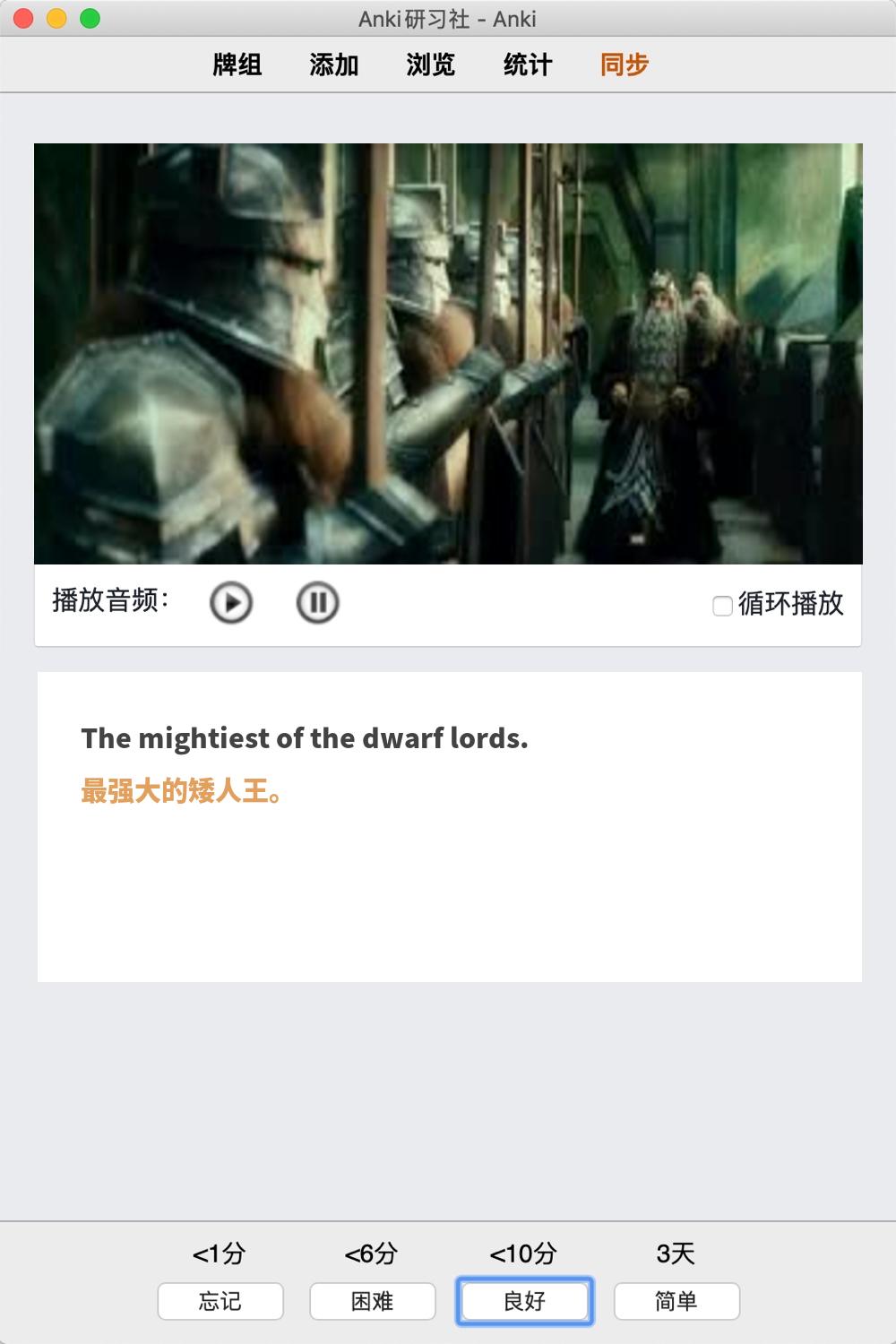The image size is (896, 1344).
Task: Maximize the window with green button
Action: coord(90,19)
